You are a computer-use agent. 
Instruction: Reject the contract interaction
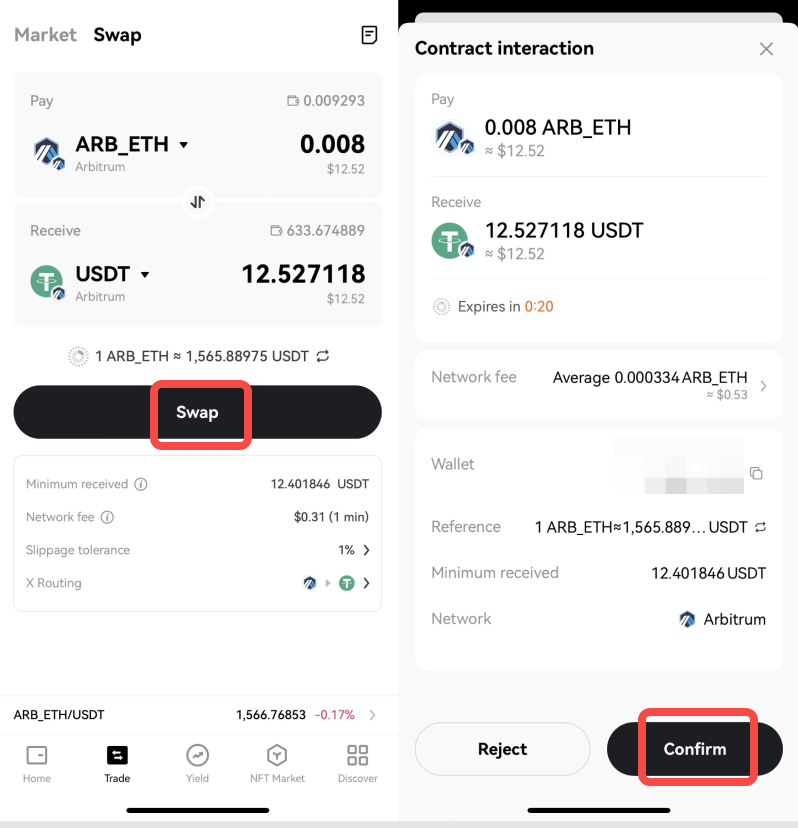(502, 749)
